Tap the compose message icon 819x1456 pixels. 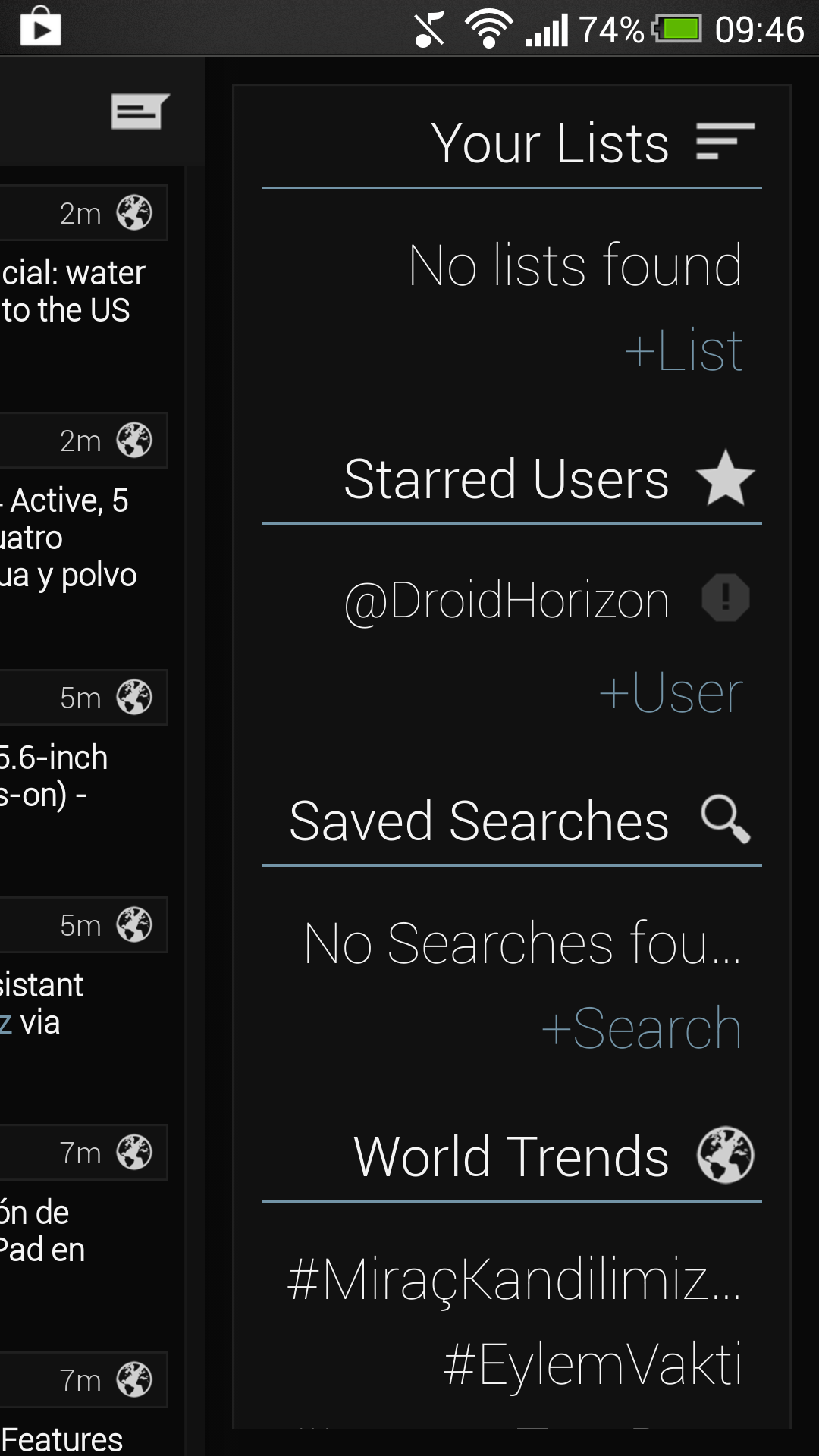click(140, 112)
